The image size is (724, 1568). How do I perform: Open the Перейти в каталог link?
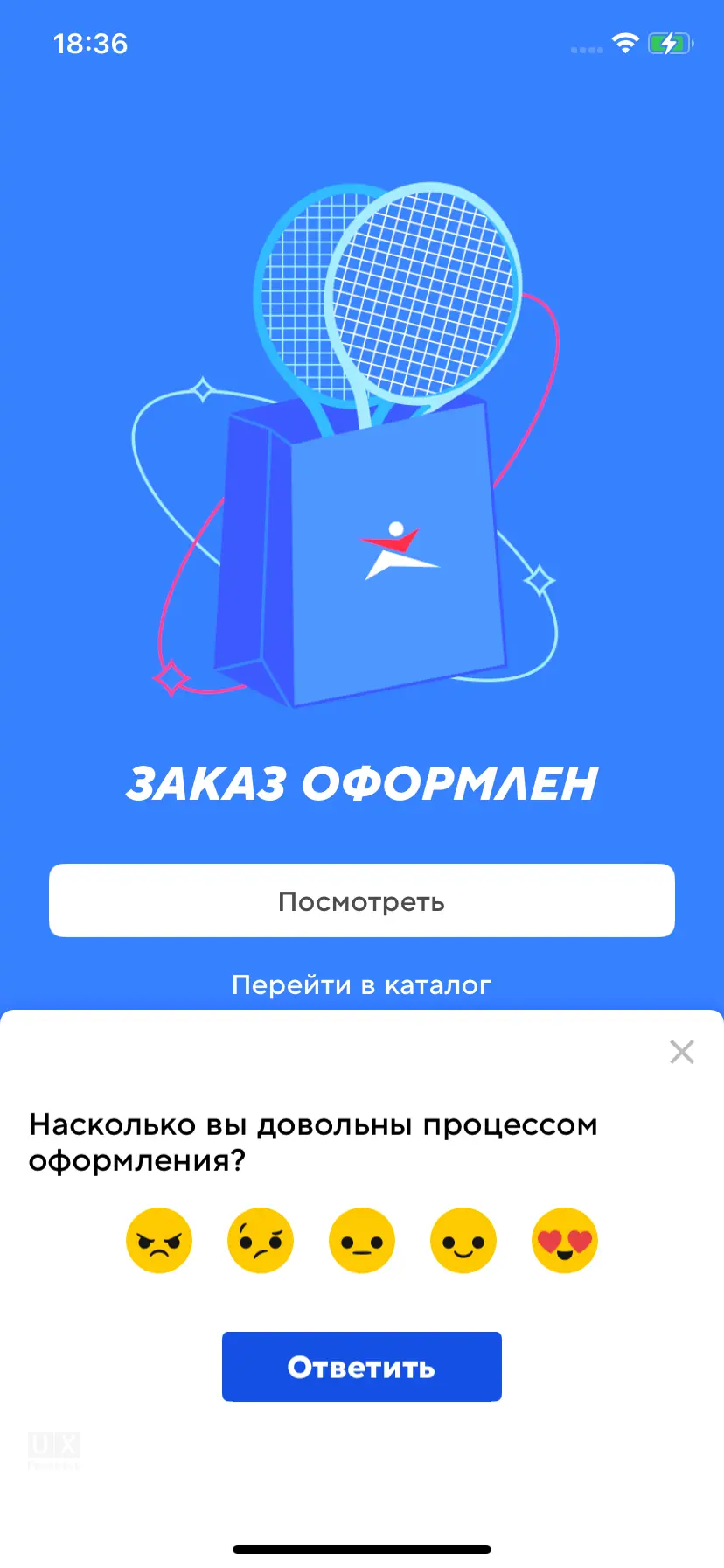pos(361,984)
